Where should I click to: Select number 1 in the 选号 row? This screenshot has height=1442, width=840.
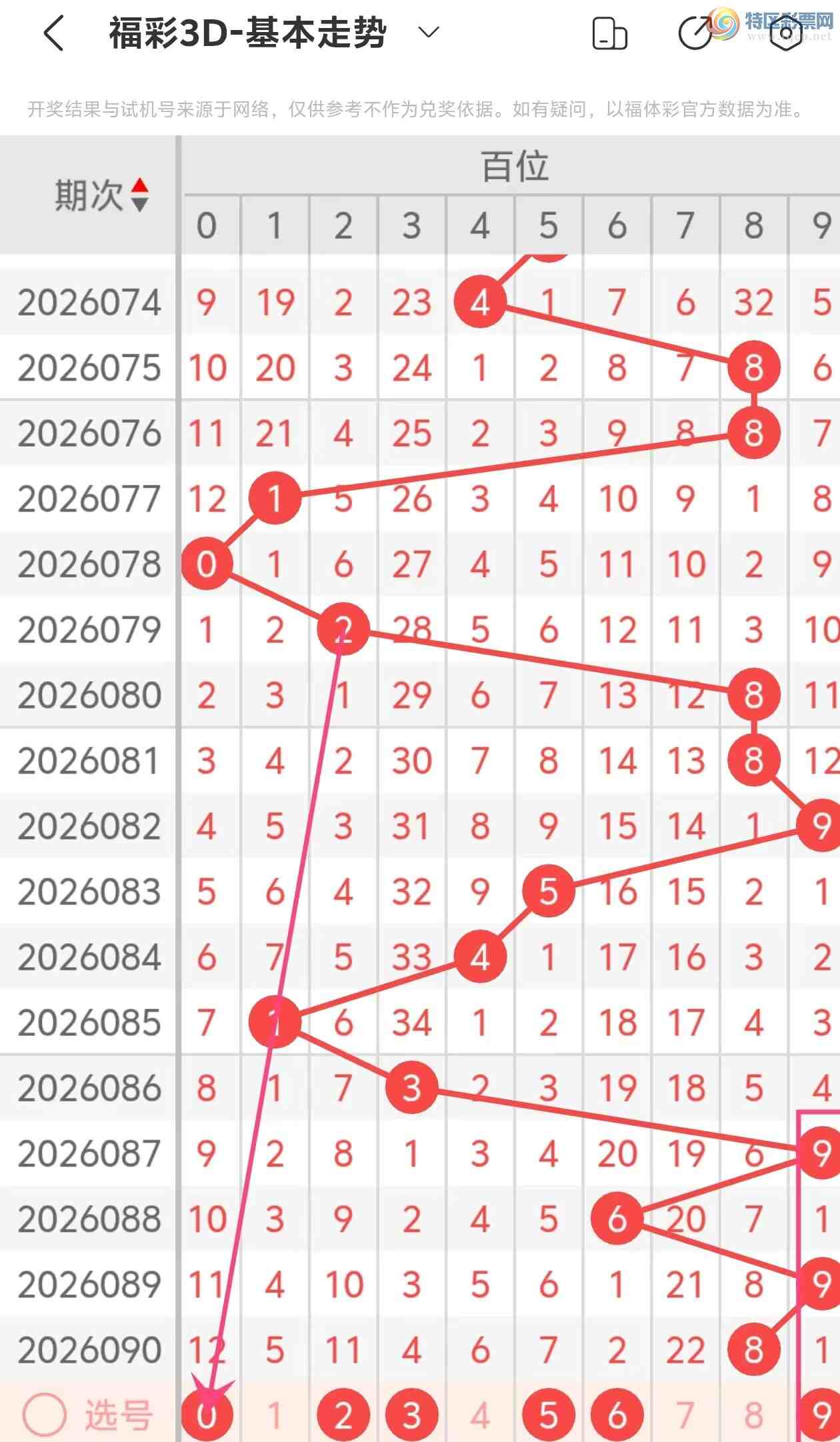click(x=275, y=1415)
